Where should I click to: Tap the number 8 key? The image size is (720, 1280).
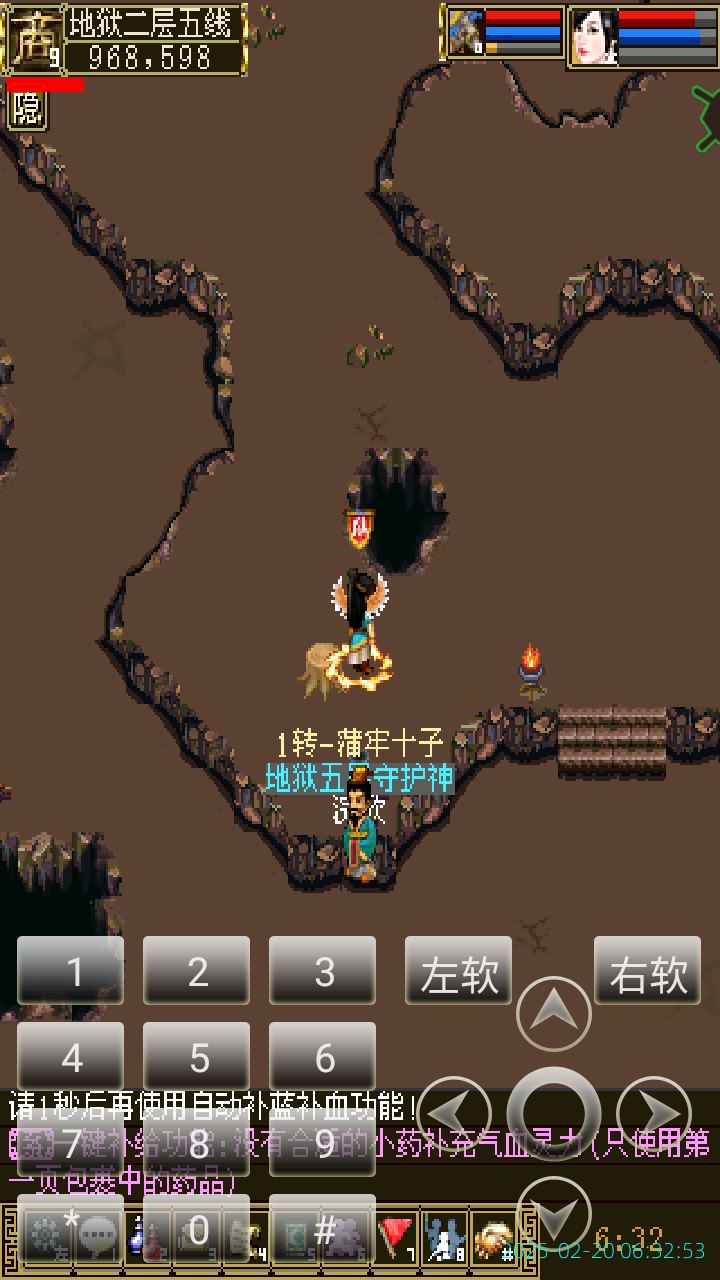[x=197, y=1142]
